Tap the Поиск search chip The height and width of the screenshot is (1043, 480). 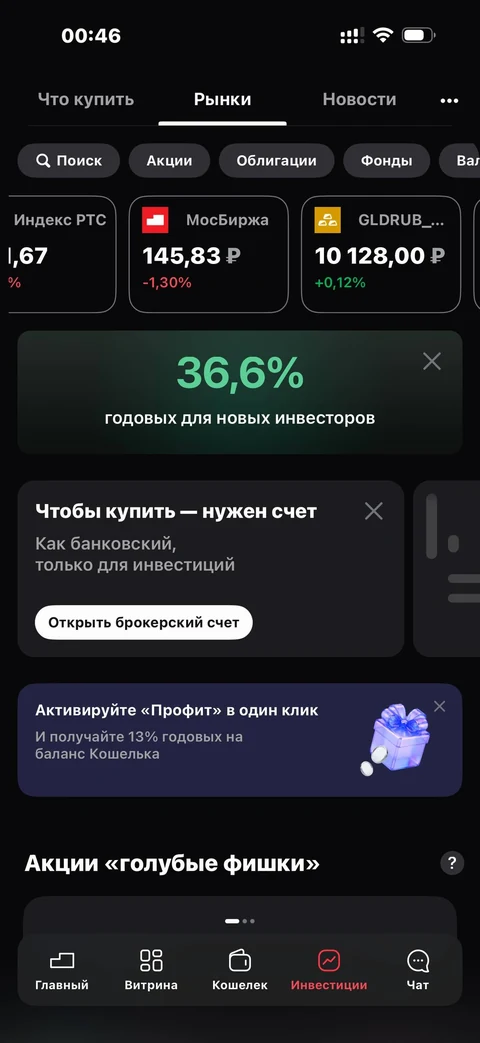pyautogui.click(x=68, y=160)
